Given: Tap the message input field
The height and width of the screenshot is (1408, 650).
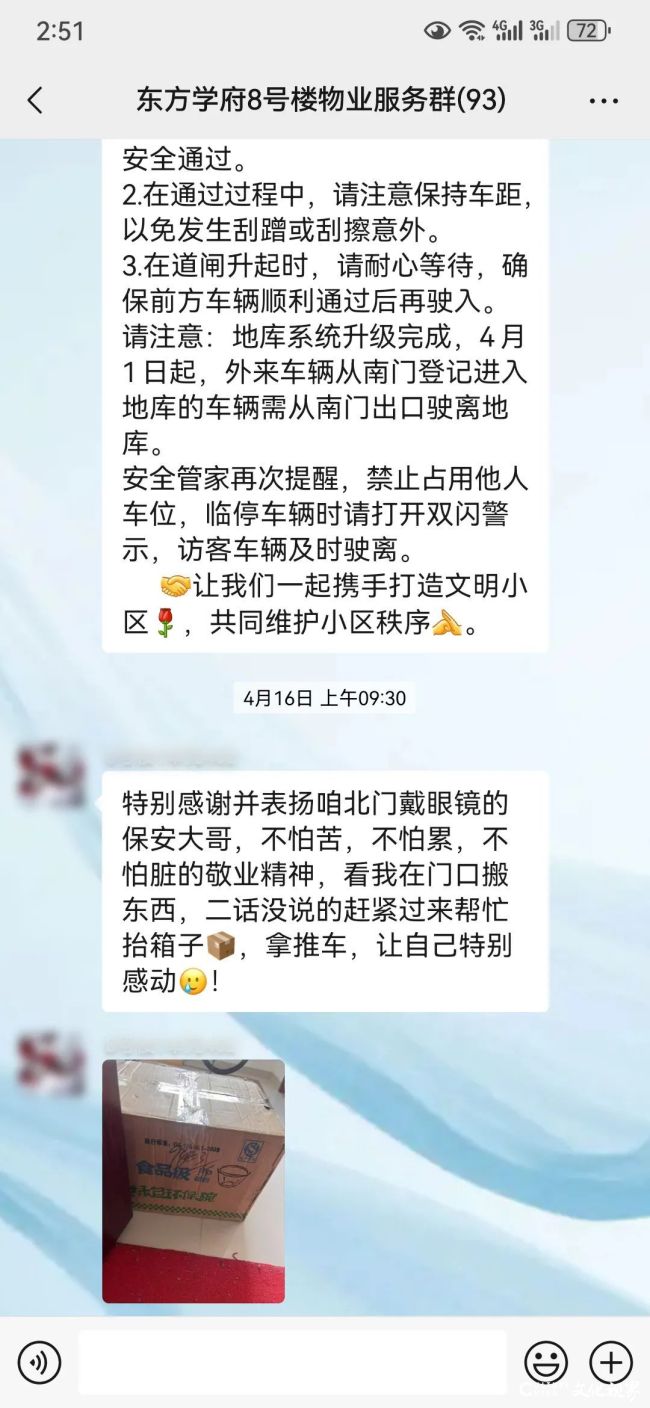Looking at the screenshot, I should tap(292, 1362).
